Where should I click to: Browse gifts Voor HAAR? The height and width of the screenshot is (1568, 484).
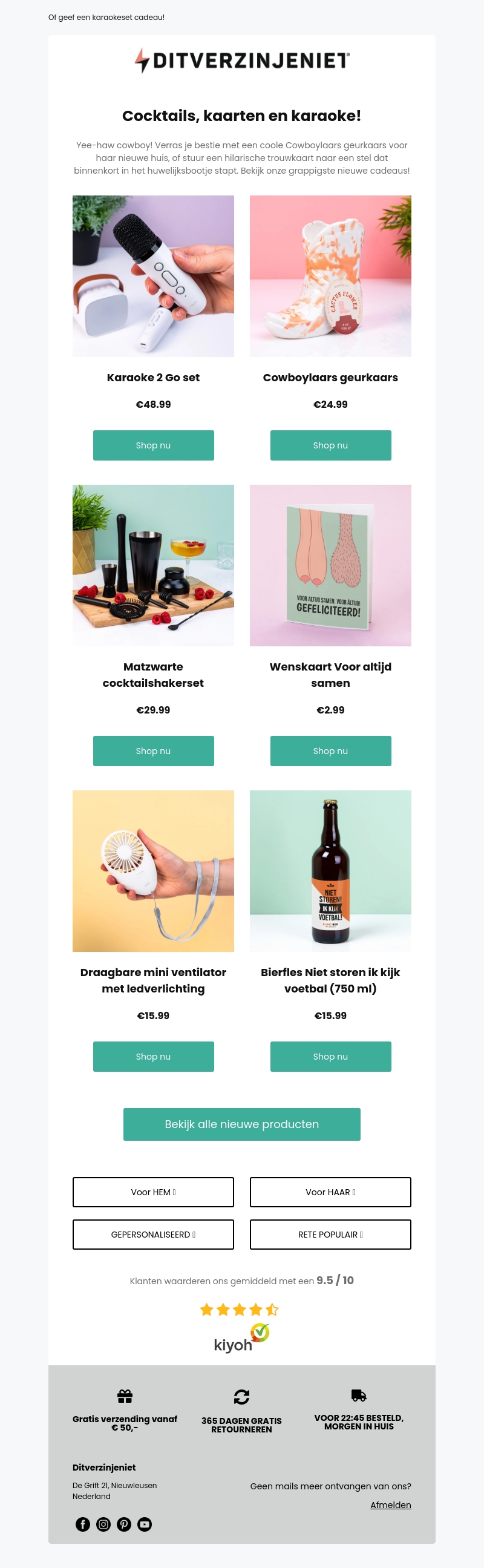pyautogui.click(x=330, y=1192)
